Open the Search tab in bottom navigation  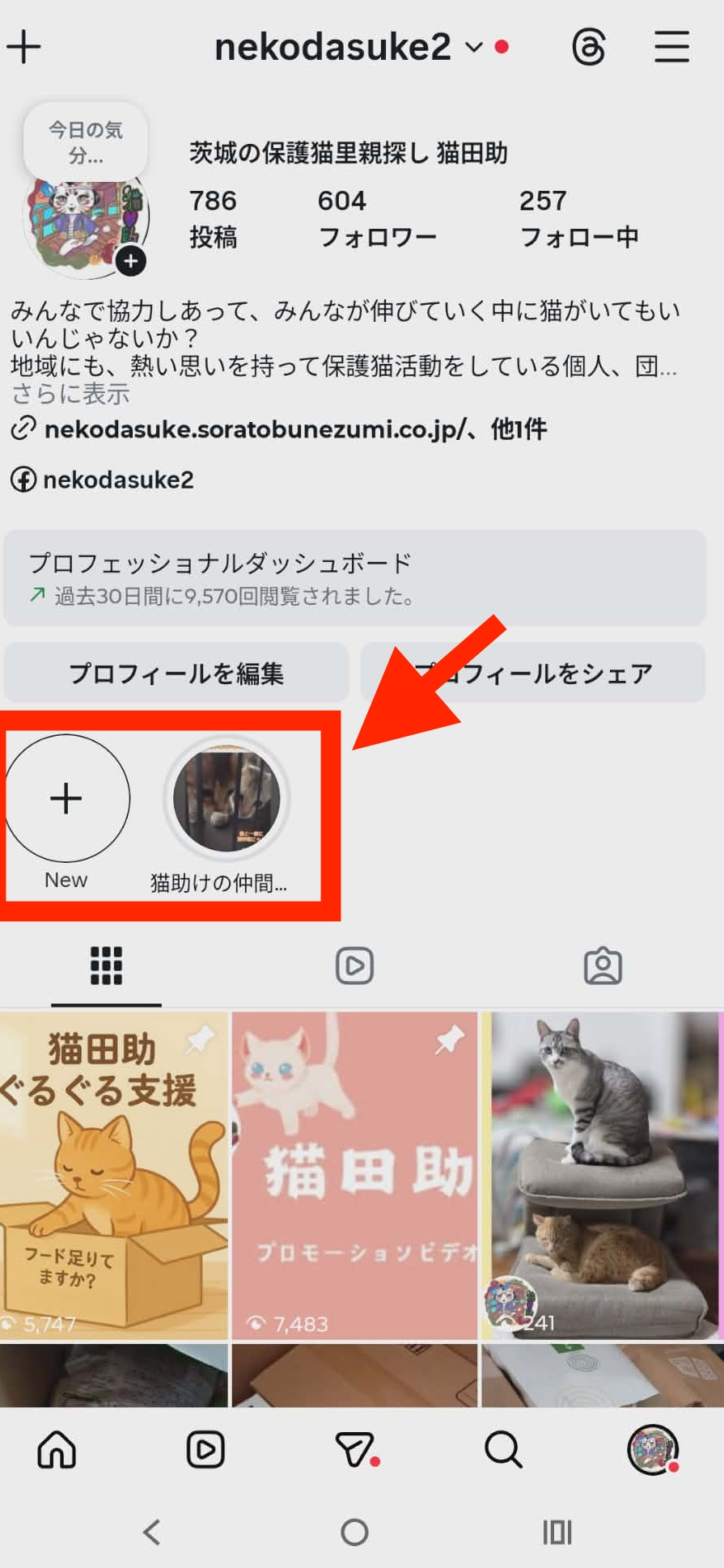pyautogui.click(x=503, y=1449)
